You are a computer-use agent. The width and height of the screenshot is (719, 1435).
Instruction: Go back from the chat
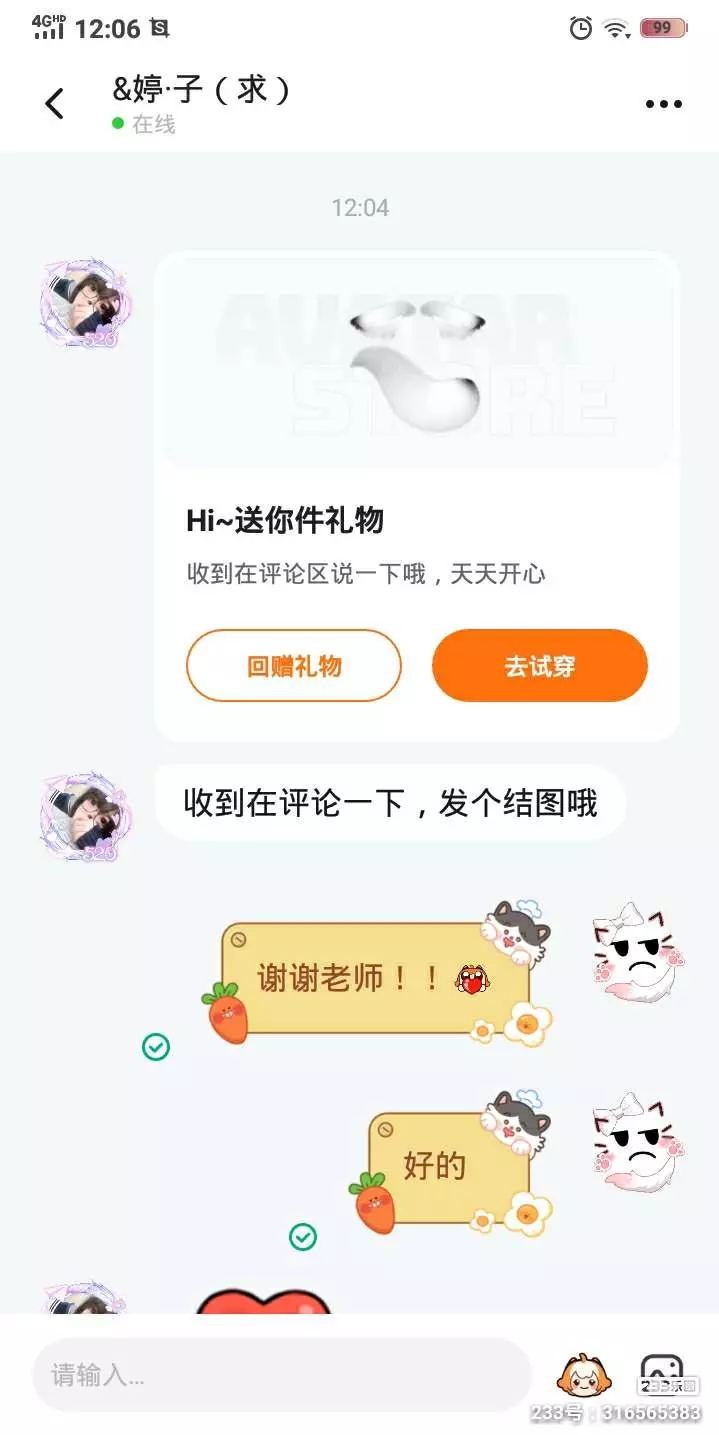click(x=55, y=103)
